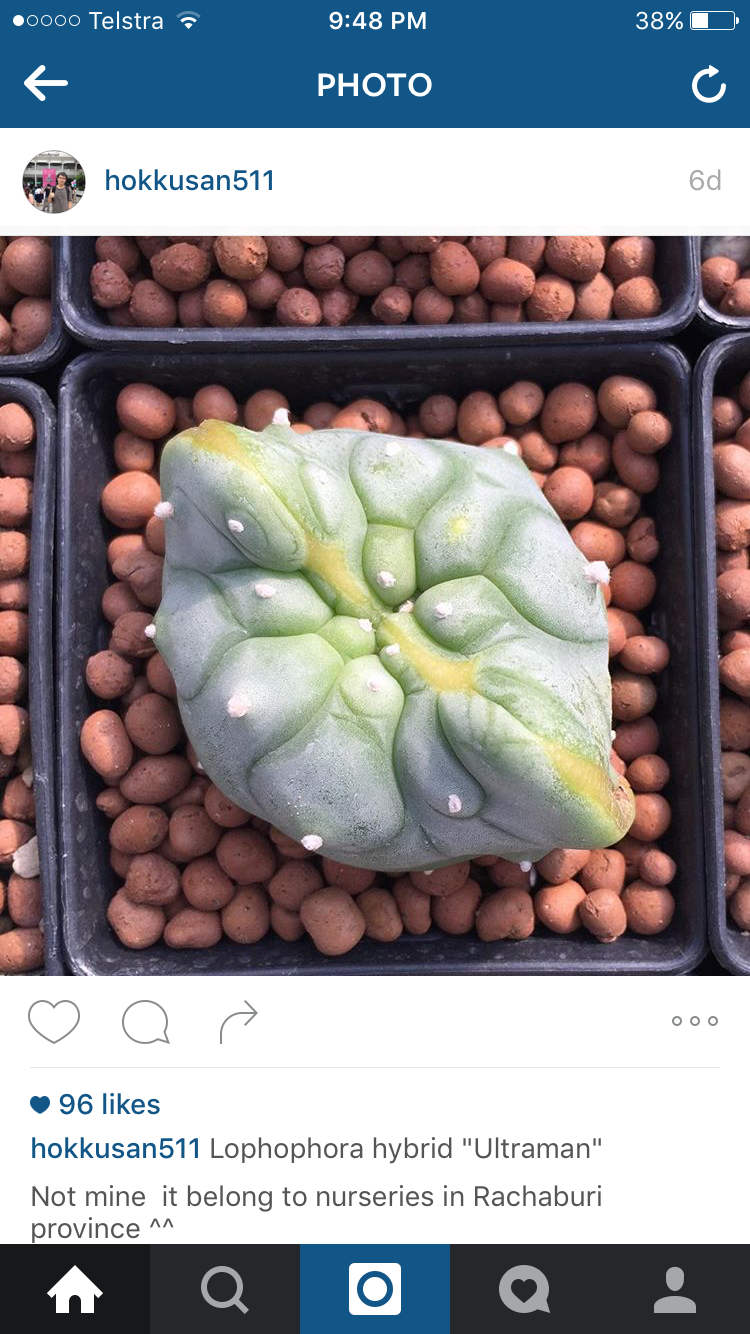Select the Search magnifier in the bottom bar

(x=225, y=1289)
